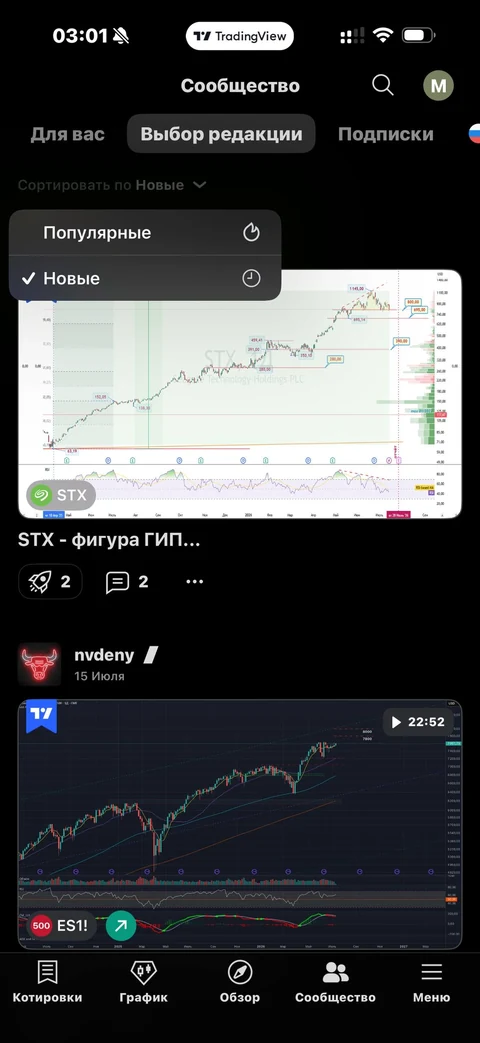Open more options for STX idea

(x=195, y=582)
